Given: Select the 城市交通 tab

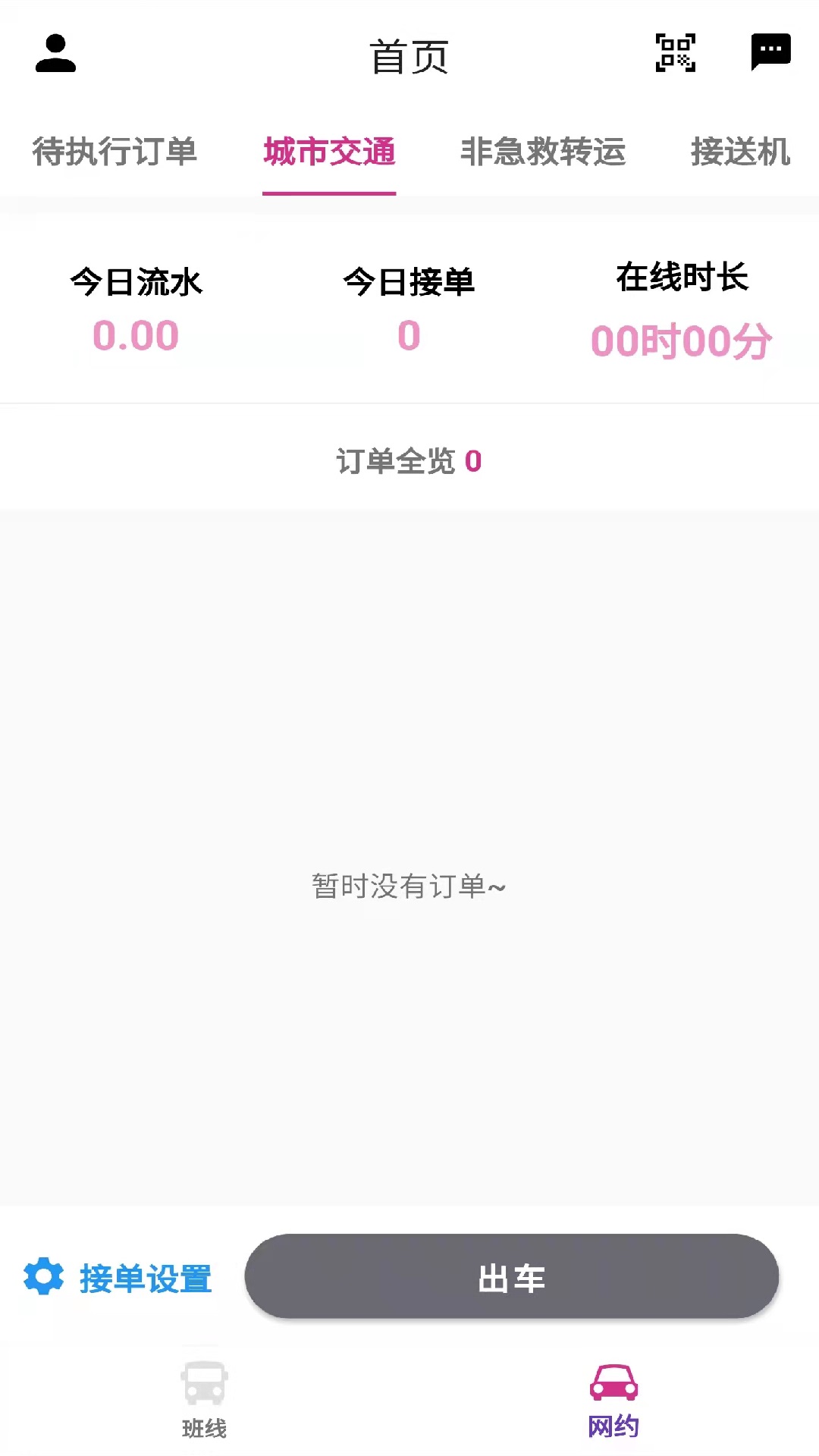Looking at the screenshot, I should point(330,152).
